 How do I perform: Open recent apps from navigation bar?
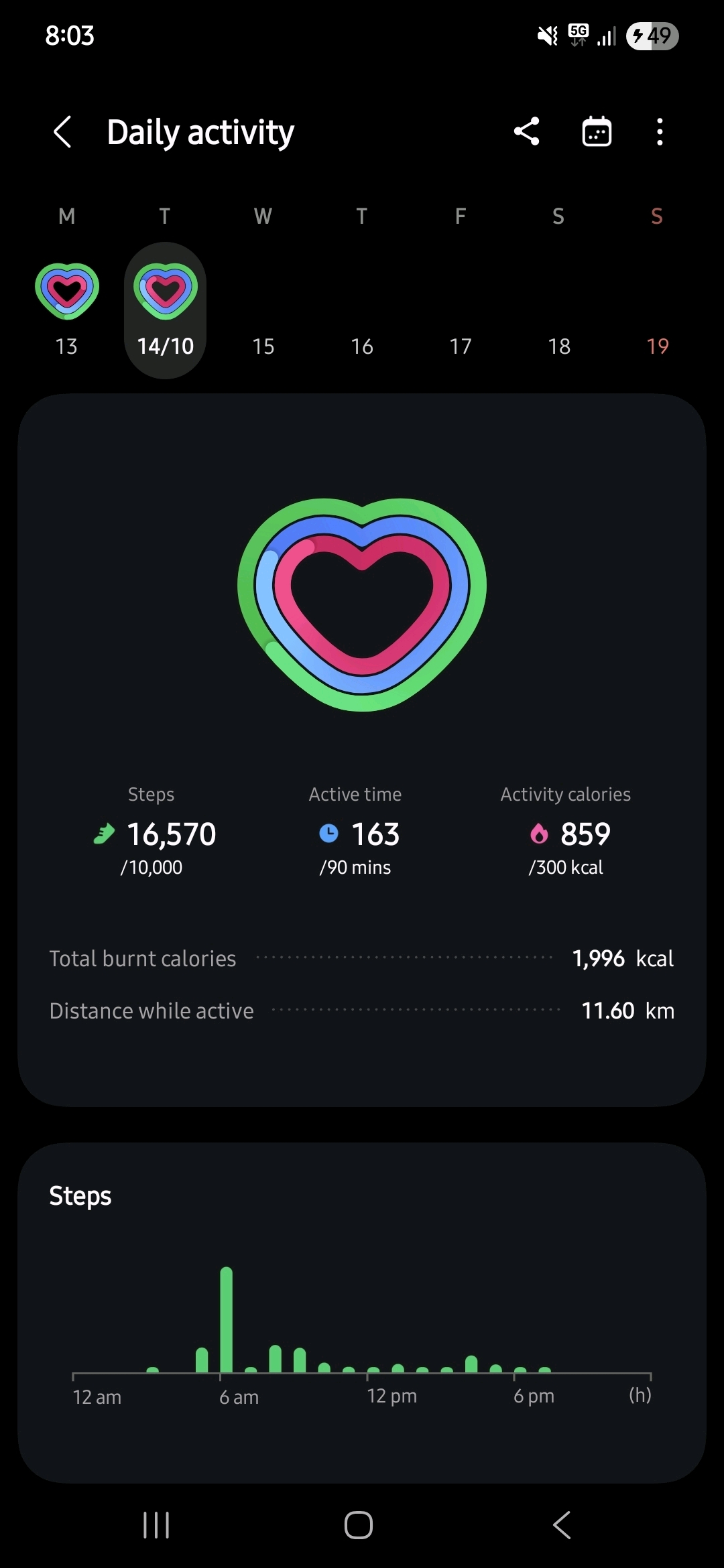click(x=156, y=1525)
